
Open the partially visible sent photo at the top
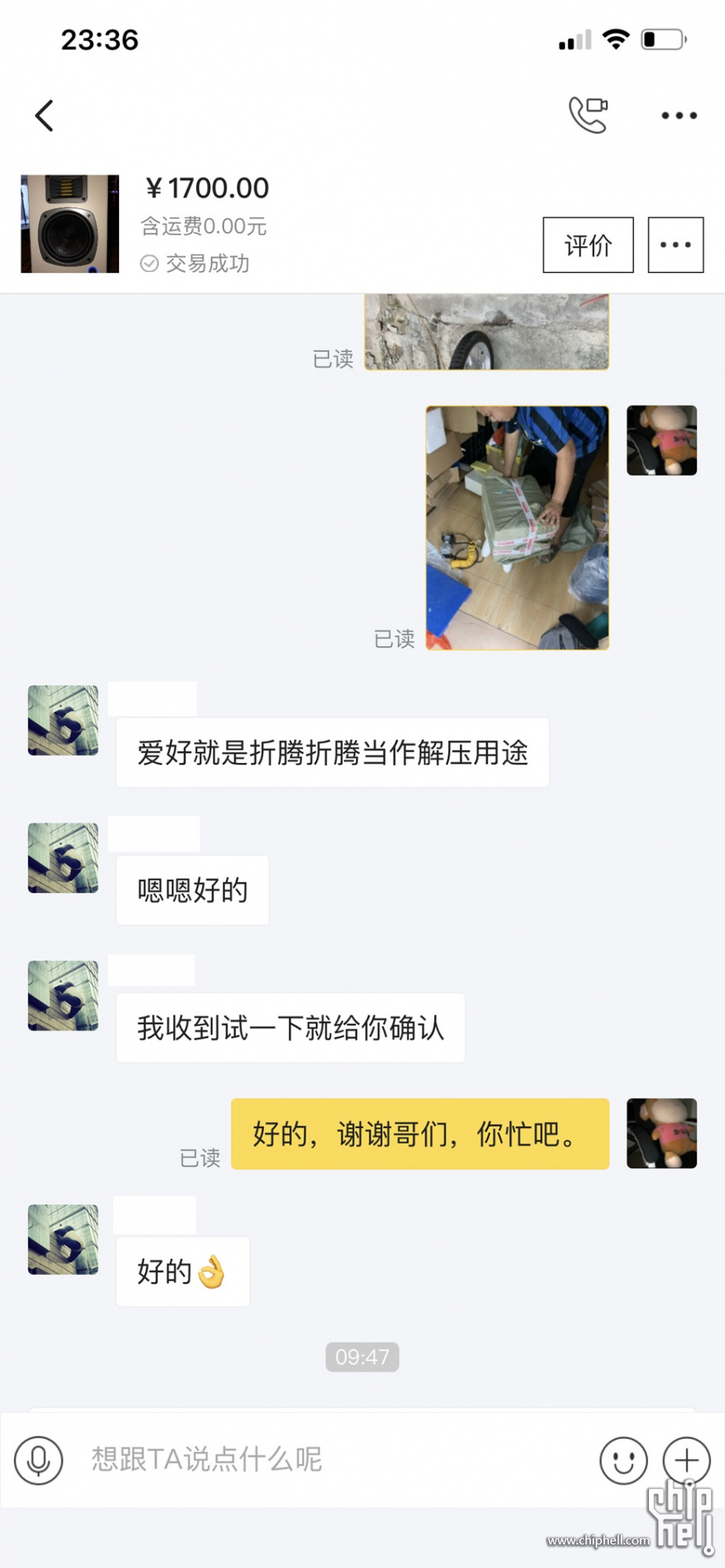(486, 332)
